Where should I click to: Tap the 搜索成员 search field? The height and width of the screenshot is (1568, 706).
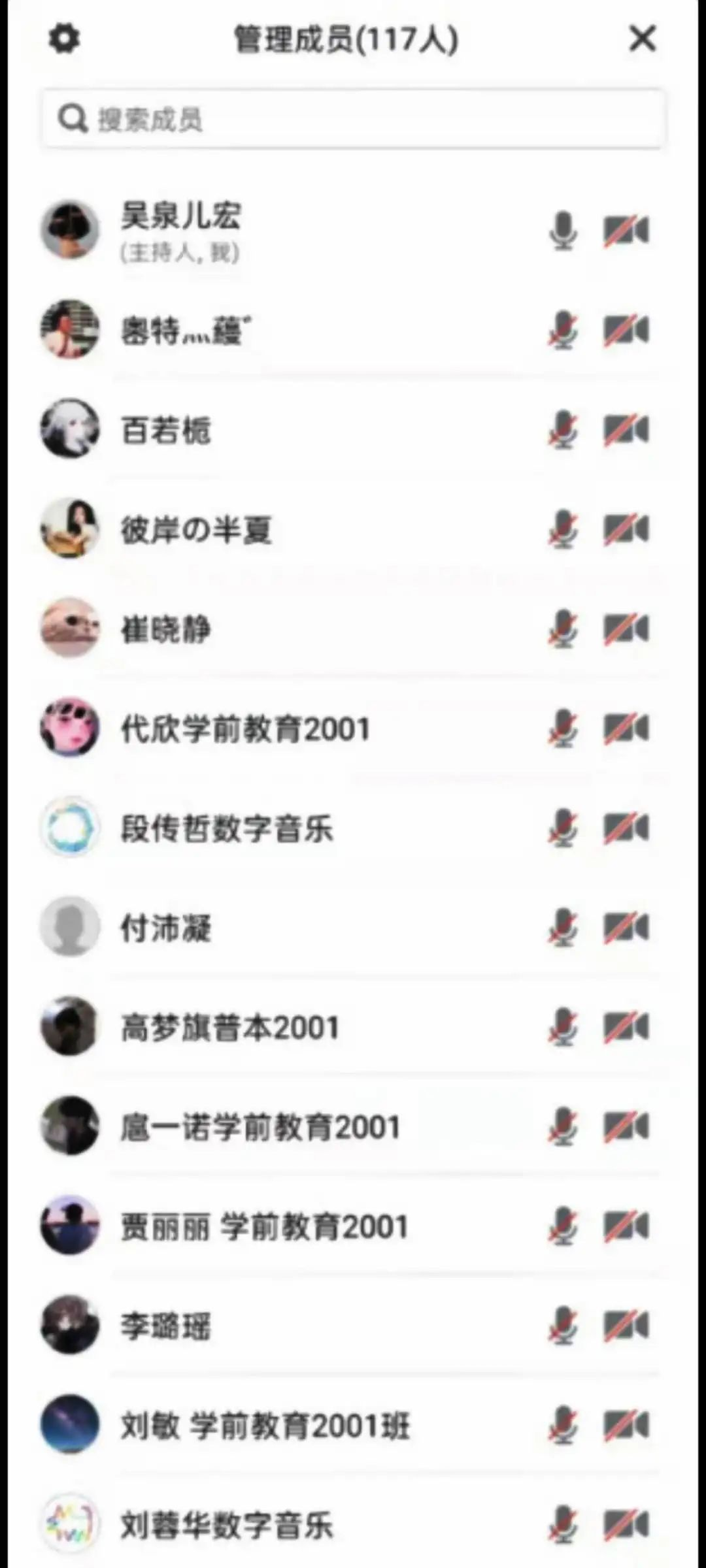click(x=353, y=119)
